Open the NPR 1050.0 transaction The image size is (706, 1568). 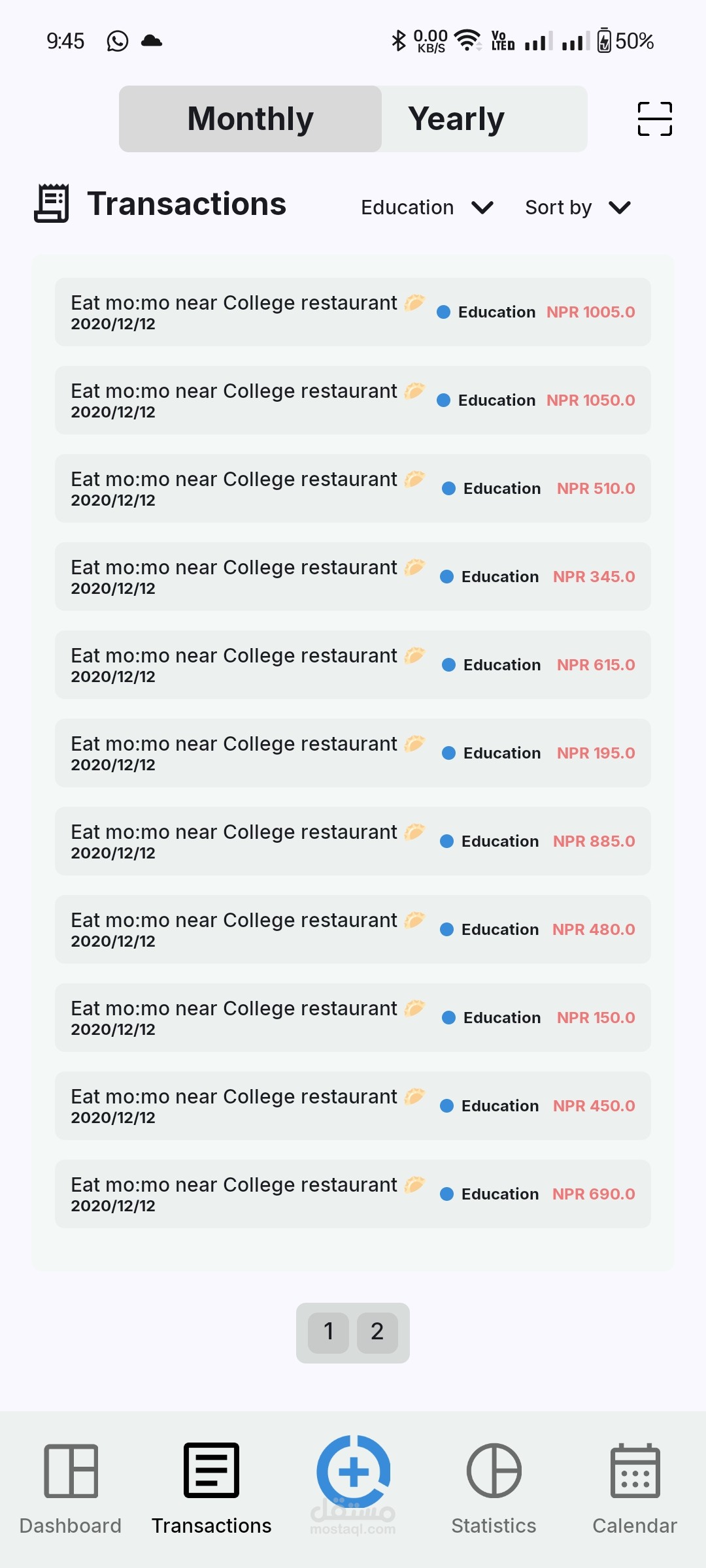click(x=353, y=400)
